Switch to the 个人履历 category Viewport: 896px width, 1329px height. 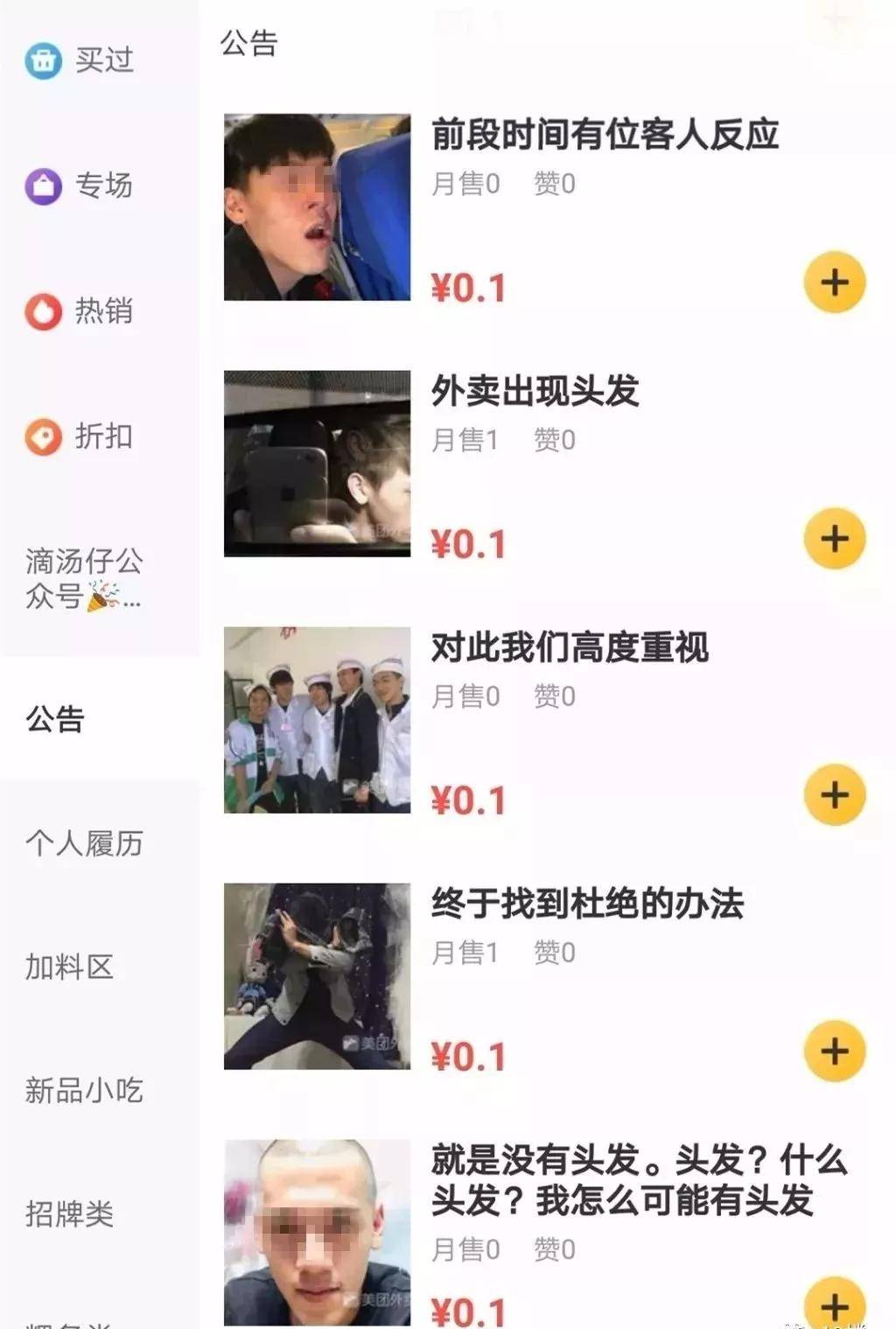(x=84, y=843)
